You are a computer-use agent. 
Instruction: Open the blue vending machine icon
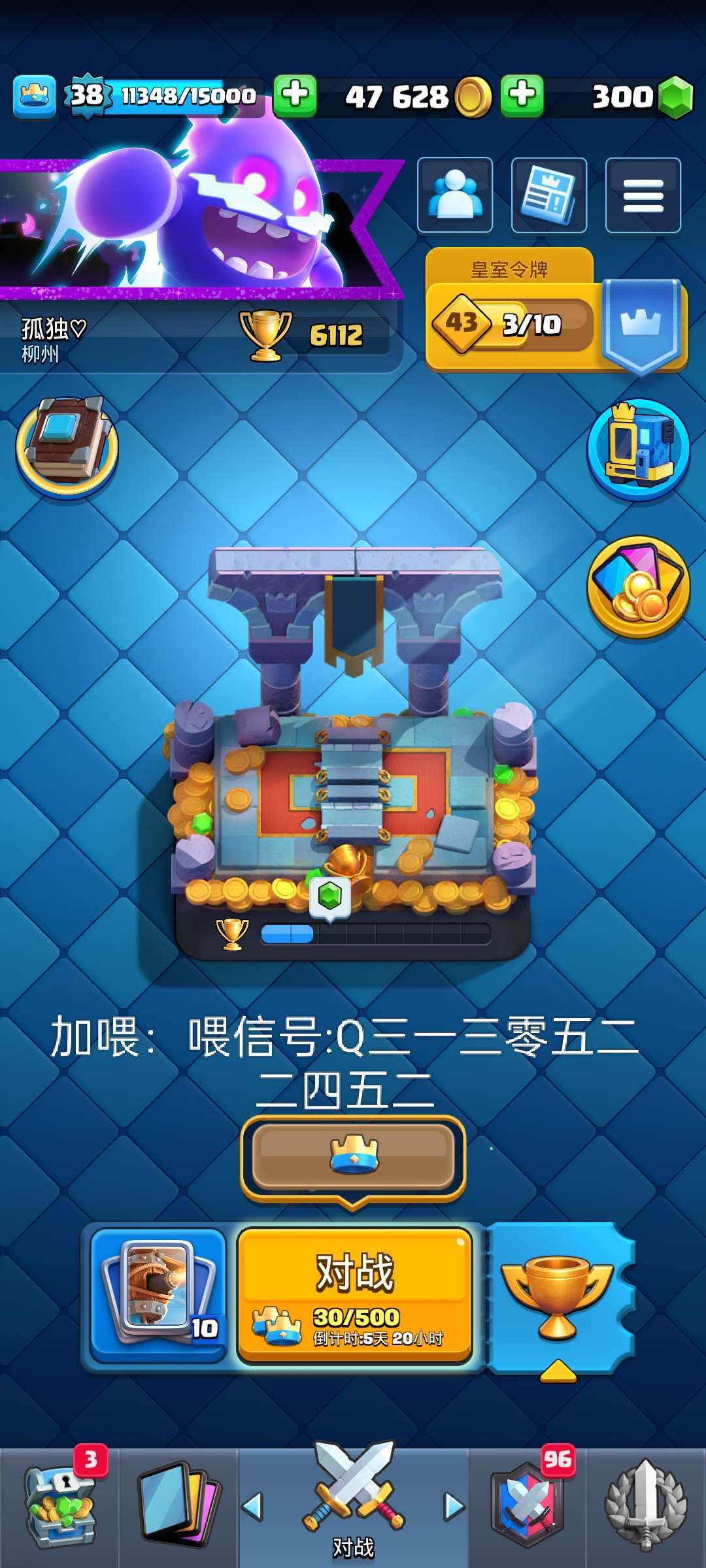pos(639,449)
